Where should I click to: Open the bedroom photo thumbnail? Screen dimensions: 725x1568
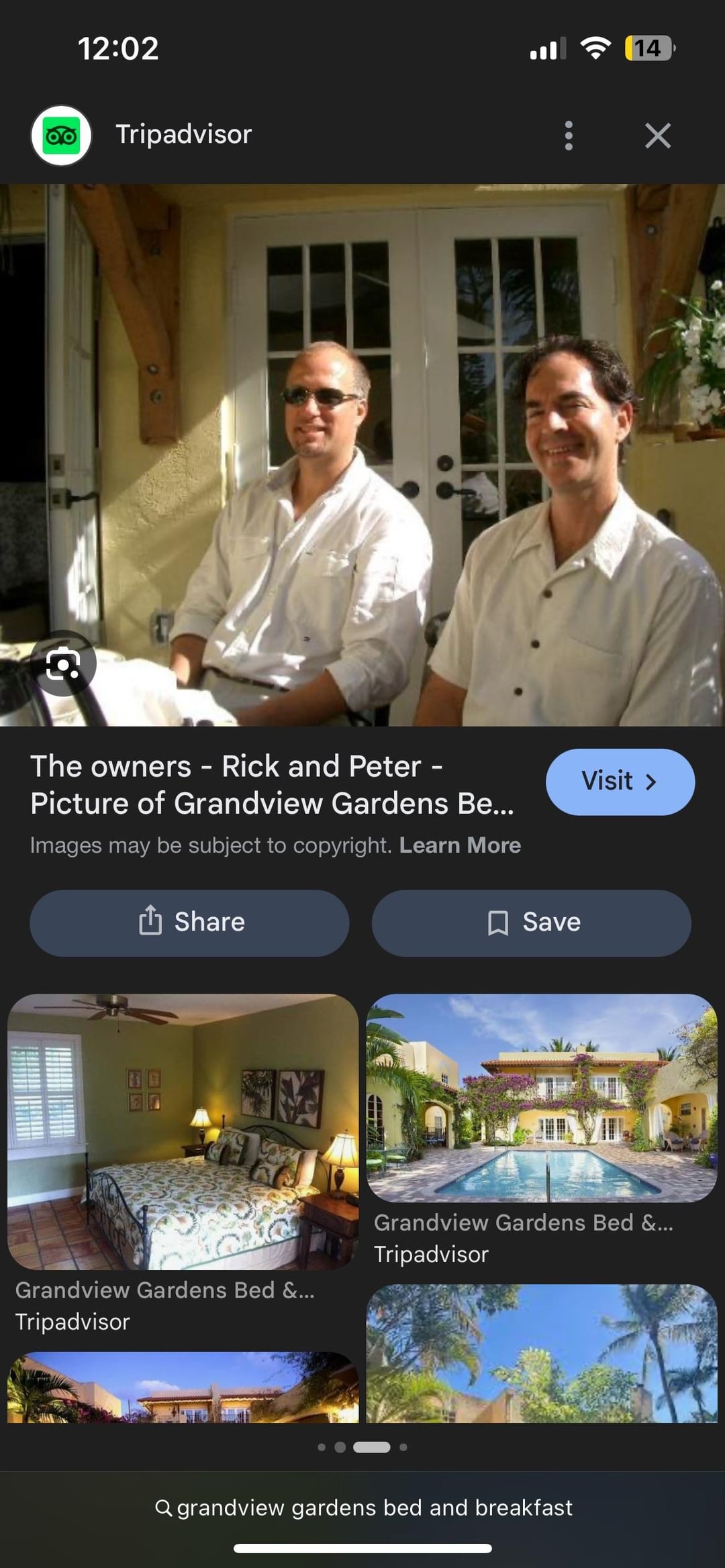183,1131
